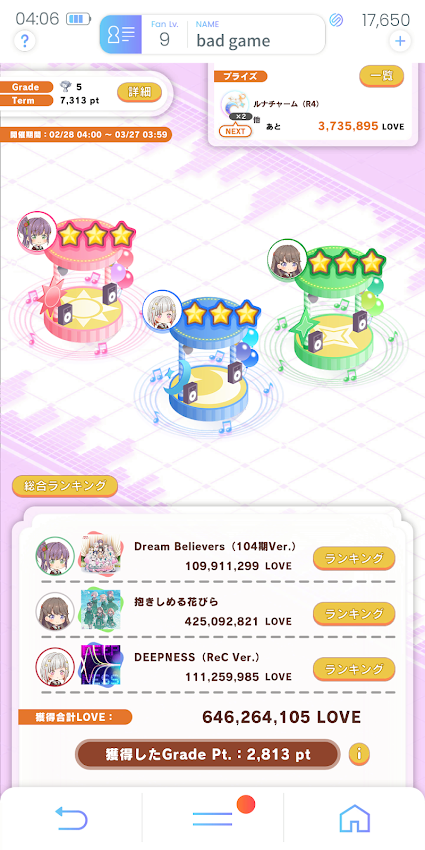425x850 pixels.
Task: Open the 総合ランキング overall ranking
Action: [65, 486]
